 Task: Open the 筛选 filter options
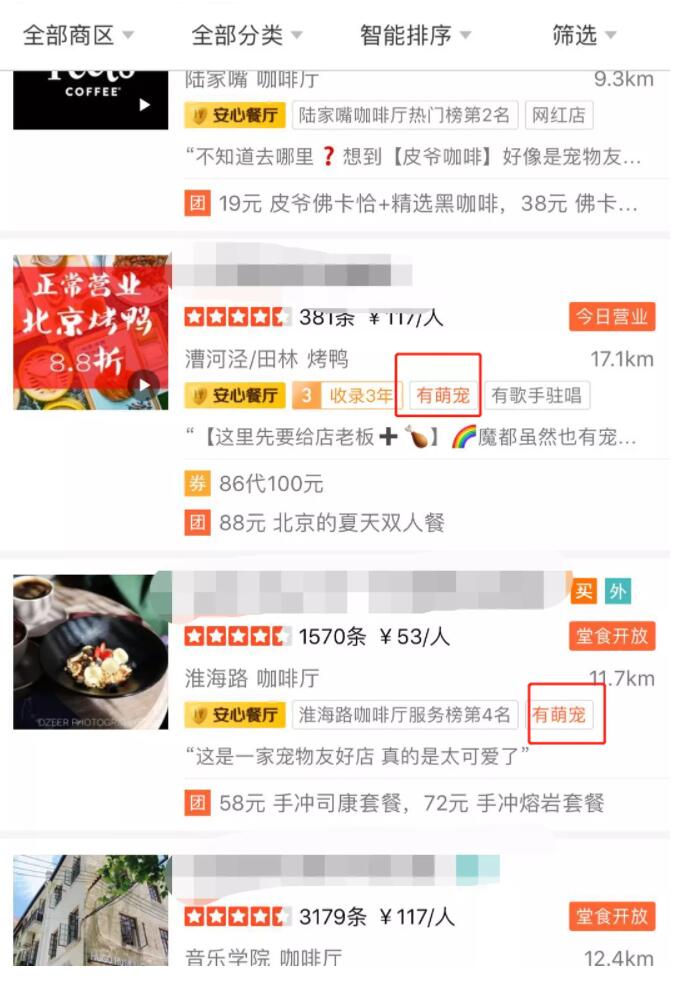pyautogui.click(x=584, y=36)
